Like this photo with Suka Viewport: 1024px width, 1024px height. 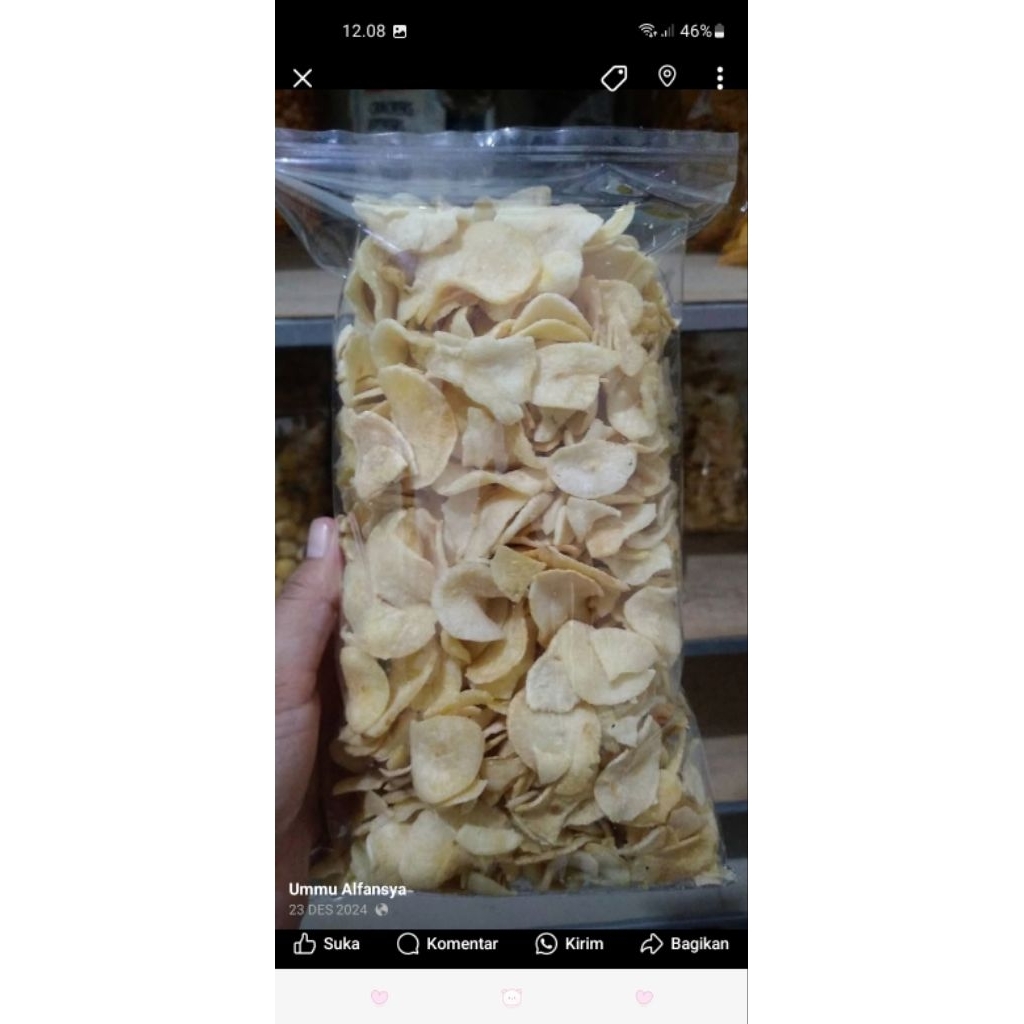tap(327, 944)
